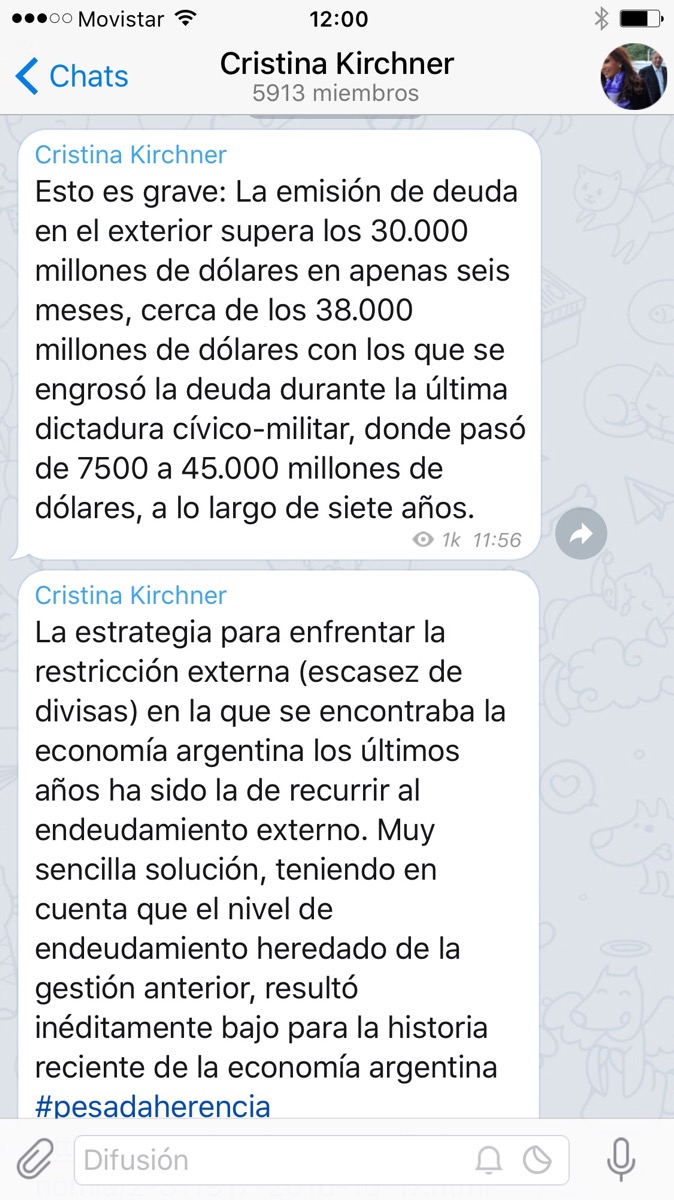Viewport: 674px width, 1200px height.
Task: Open Cristina Kirchner channel info title
Action: 336,64
